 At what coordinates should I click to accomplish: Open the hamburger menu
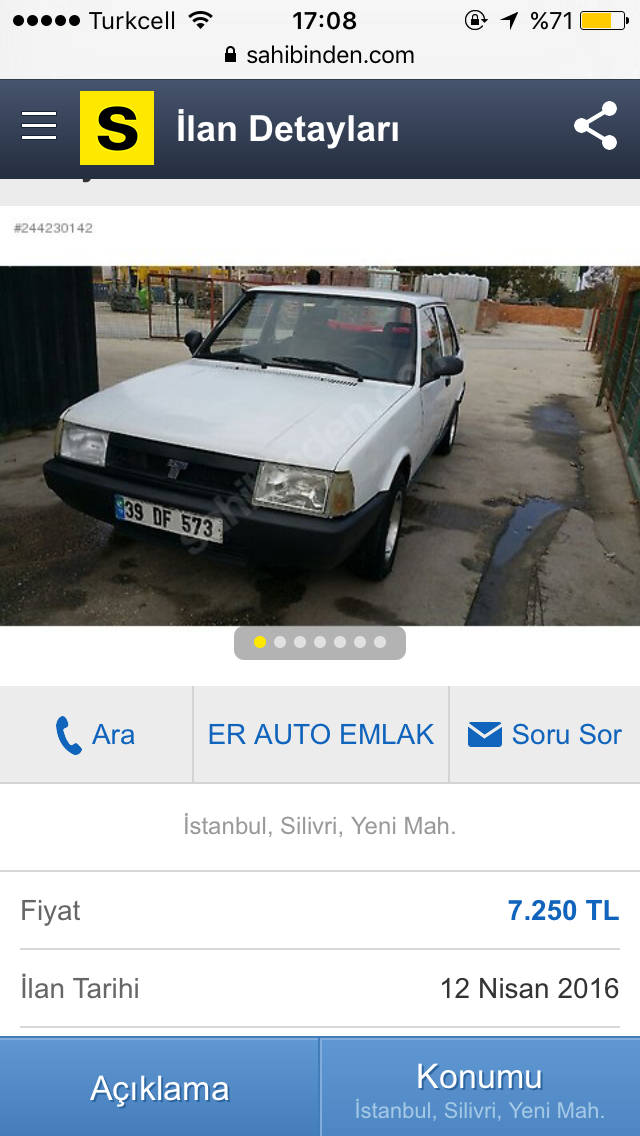point(39,127)
